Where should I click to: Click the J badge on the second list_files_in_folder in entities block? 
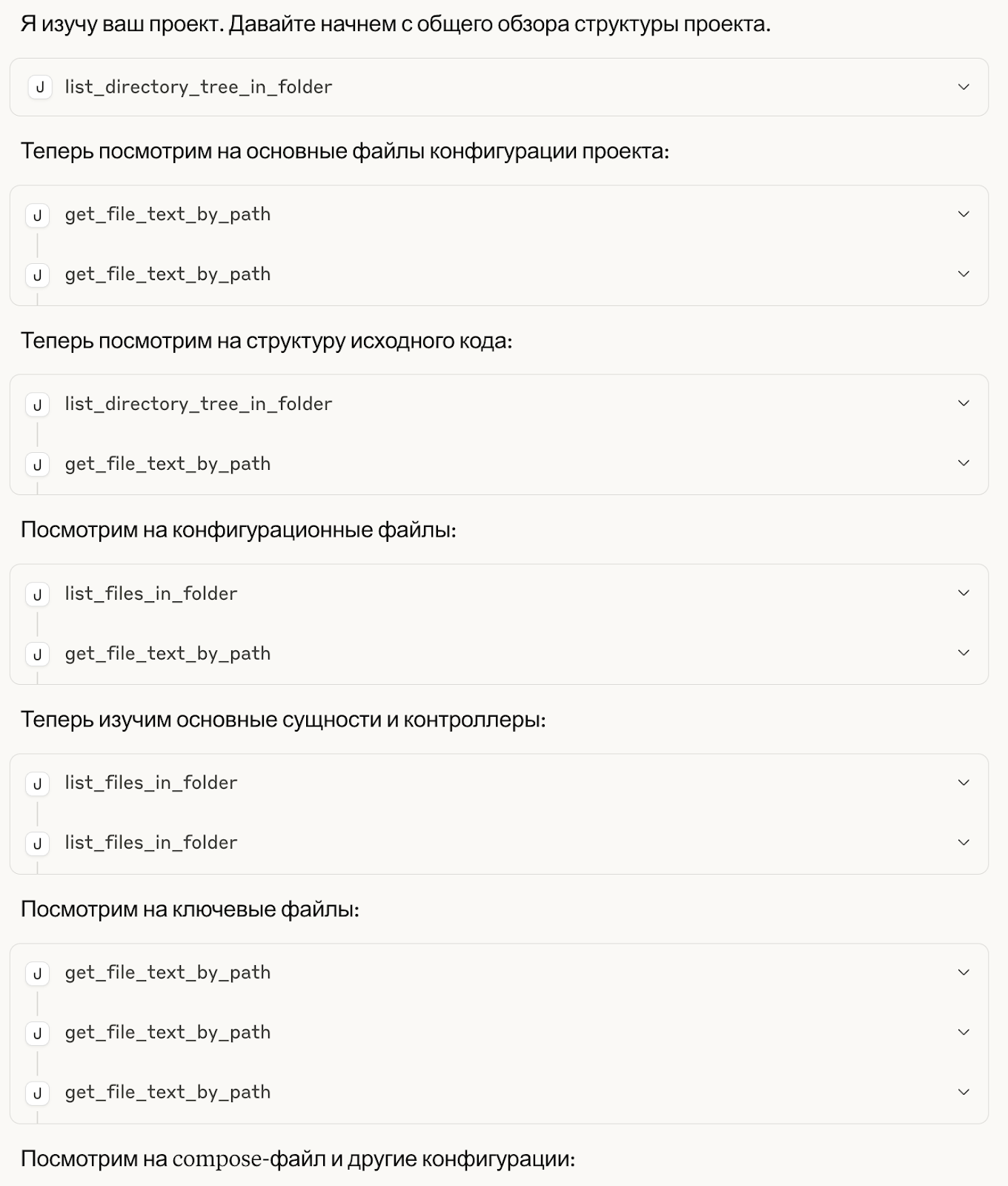click(39, 842)
